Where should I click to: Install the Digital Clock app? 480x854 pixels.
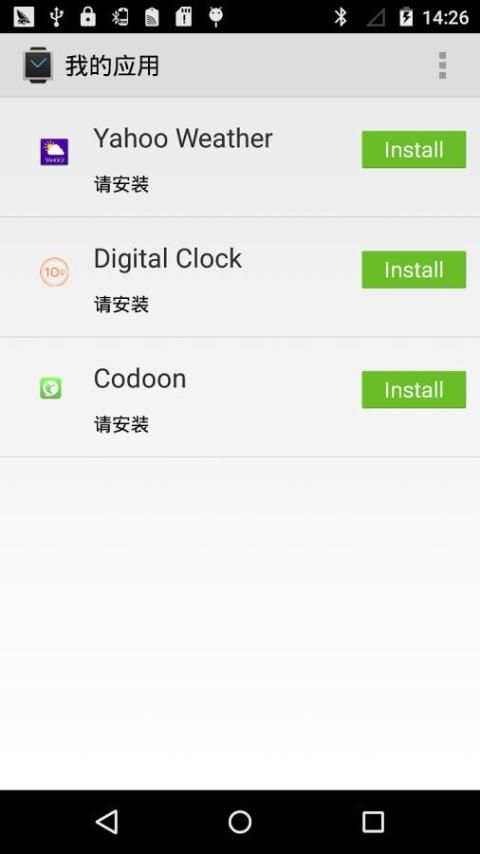pos(414,270)
